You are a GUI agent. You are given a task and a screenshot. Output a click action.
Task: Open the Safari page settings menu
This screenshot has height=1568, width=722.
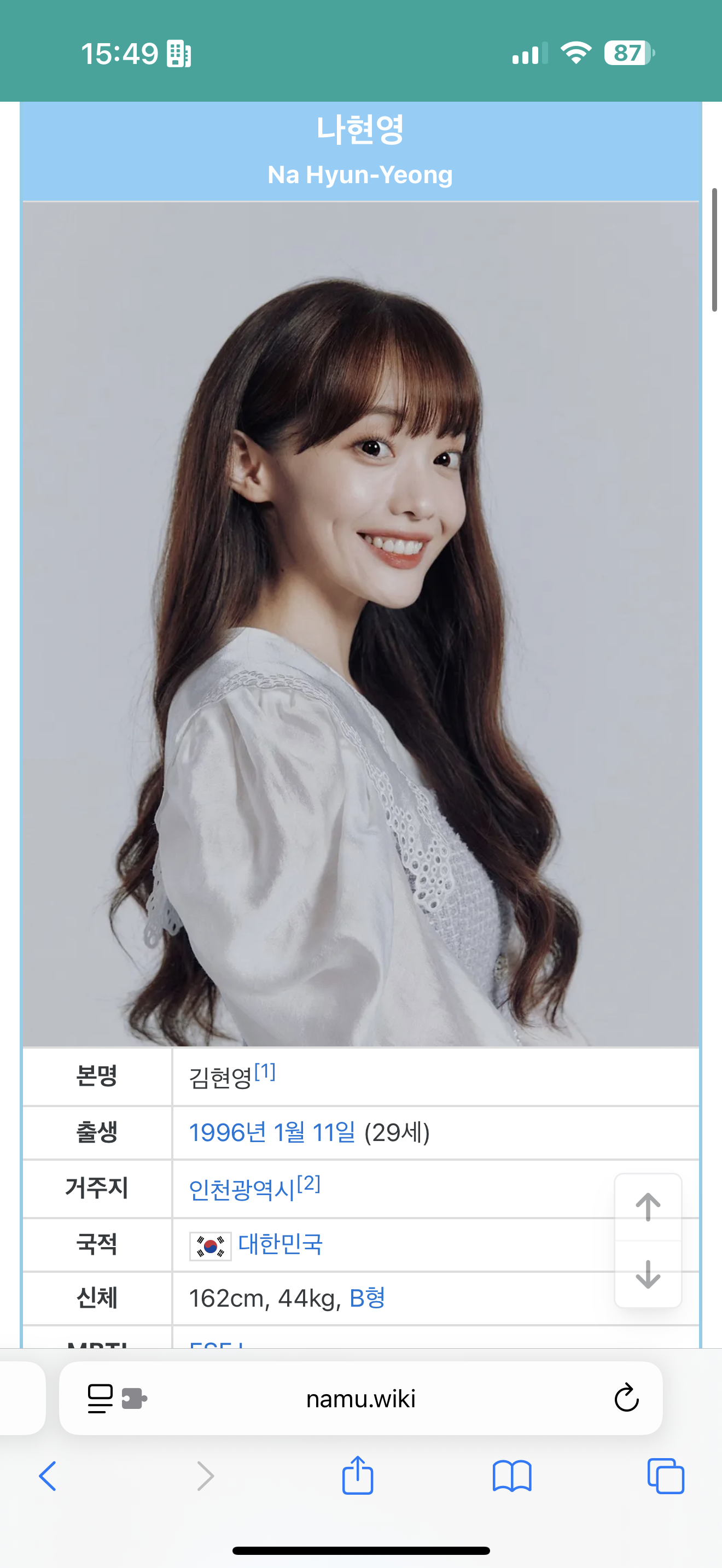click(101, 1398)
